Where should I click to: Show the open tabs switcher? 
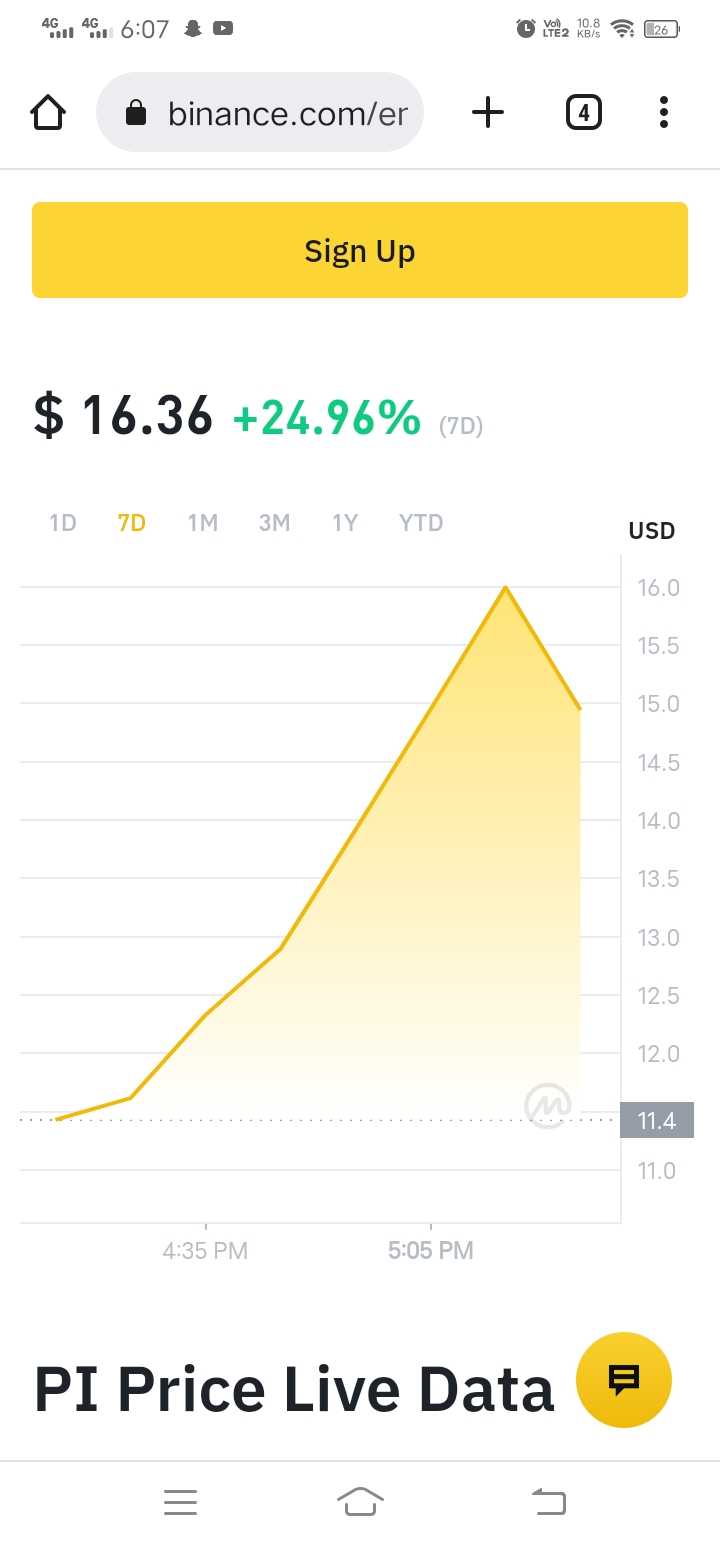coord(583,113)
